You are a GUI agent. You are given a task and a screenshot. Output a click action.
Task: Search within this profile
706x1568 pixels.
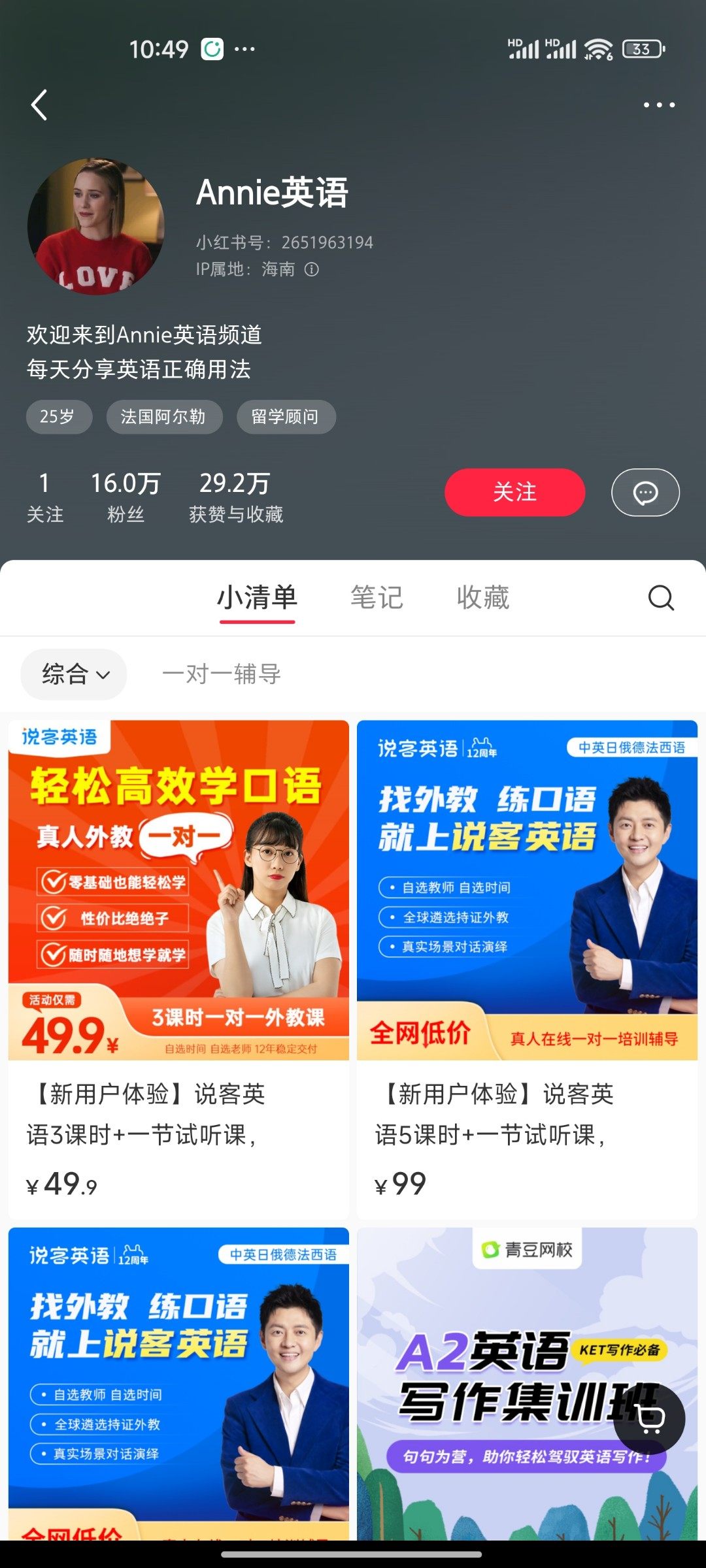coord(660,597)
